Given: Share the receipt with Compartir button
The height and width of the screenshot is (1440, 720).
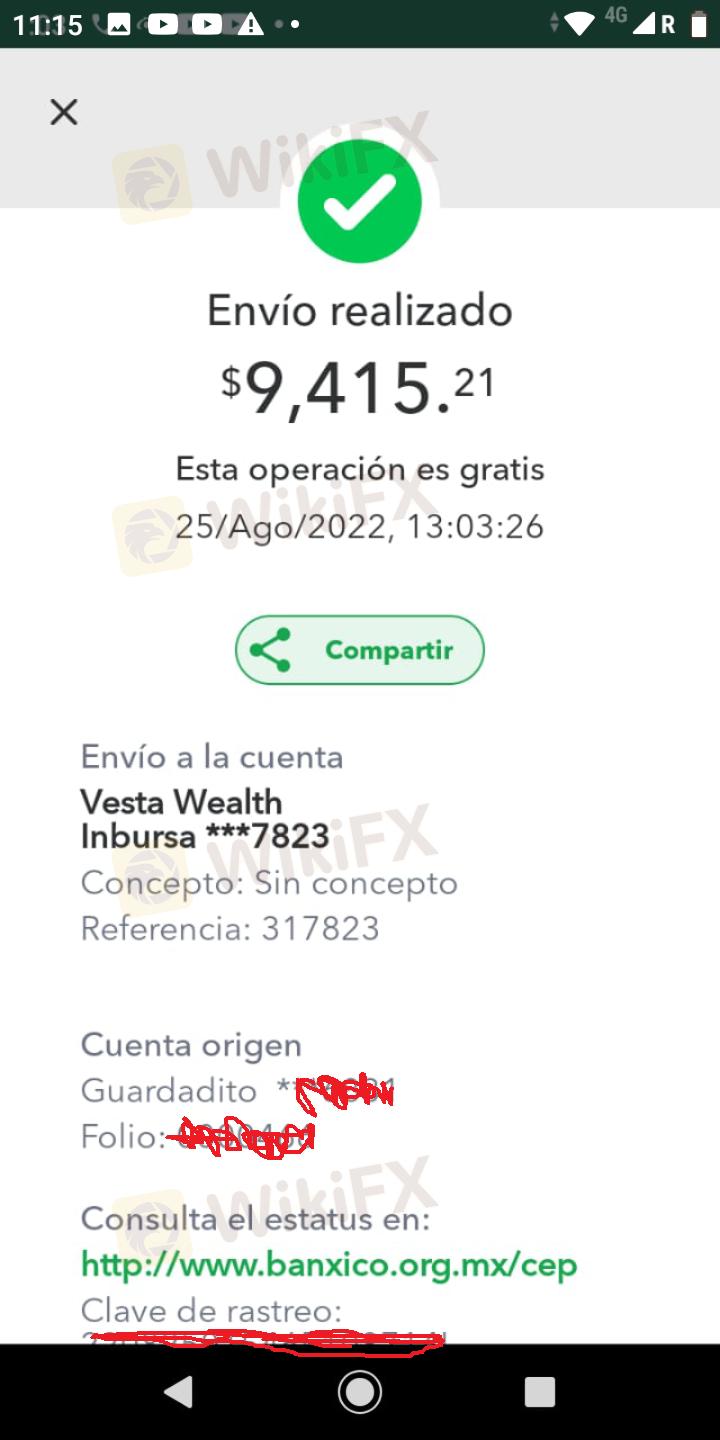Looking at the screenshot, I should click(360, 650).
